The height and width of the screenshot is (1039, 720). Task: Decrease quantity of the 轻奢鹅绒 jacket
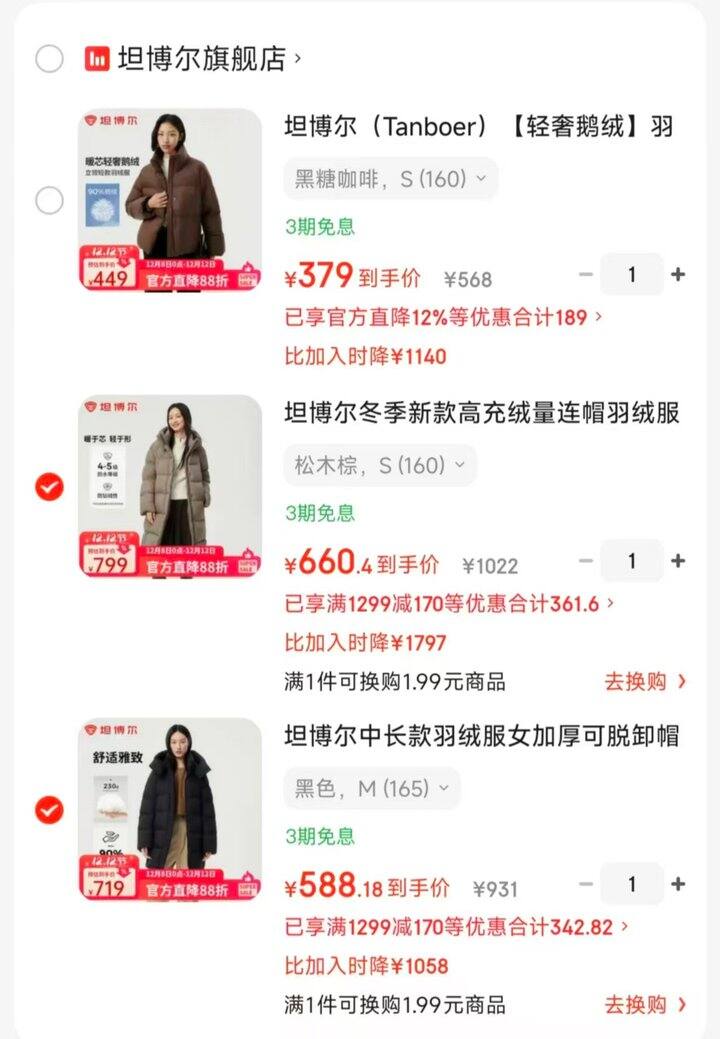point(587,275)
